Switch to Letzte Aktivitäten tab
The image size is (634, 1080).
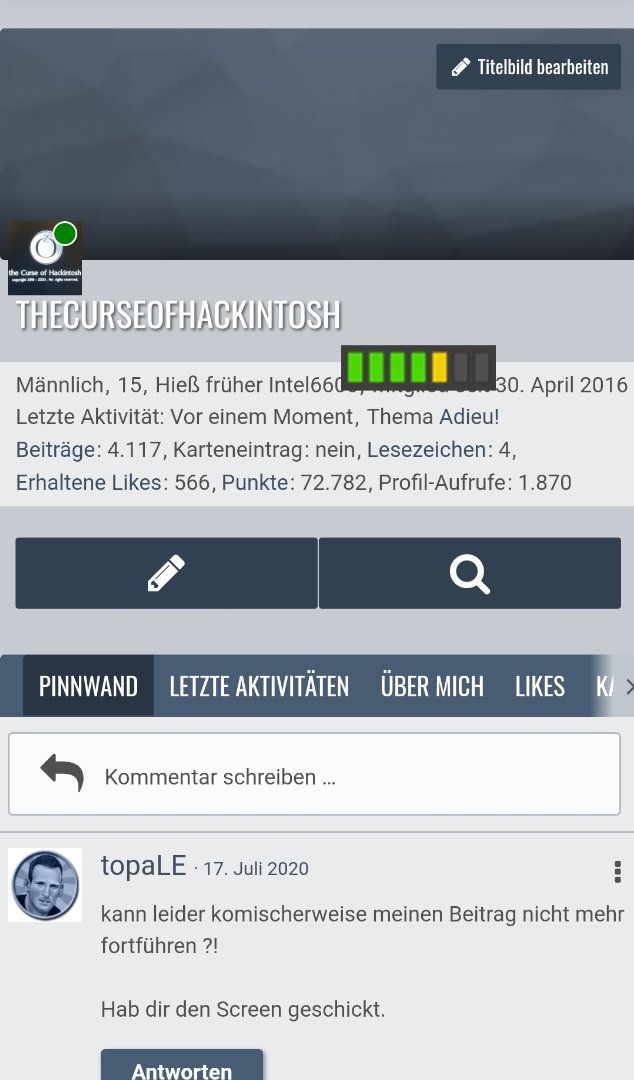pos(259,686)
